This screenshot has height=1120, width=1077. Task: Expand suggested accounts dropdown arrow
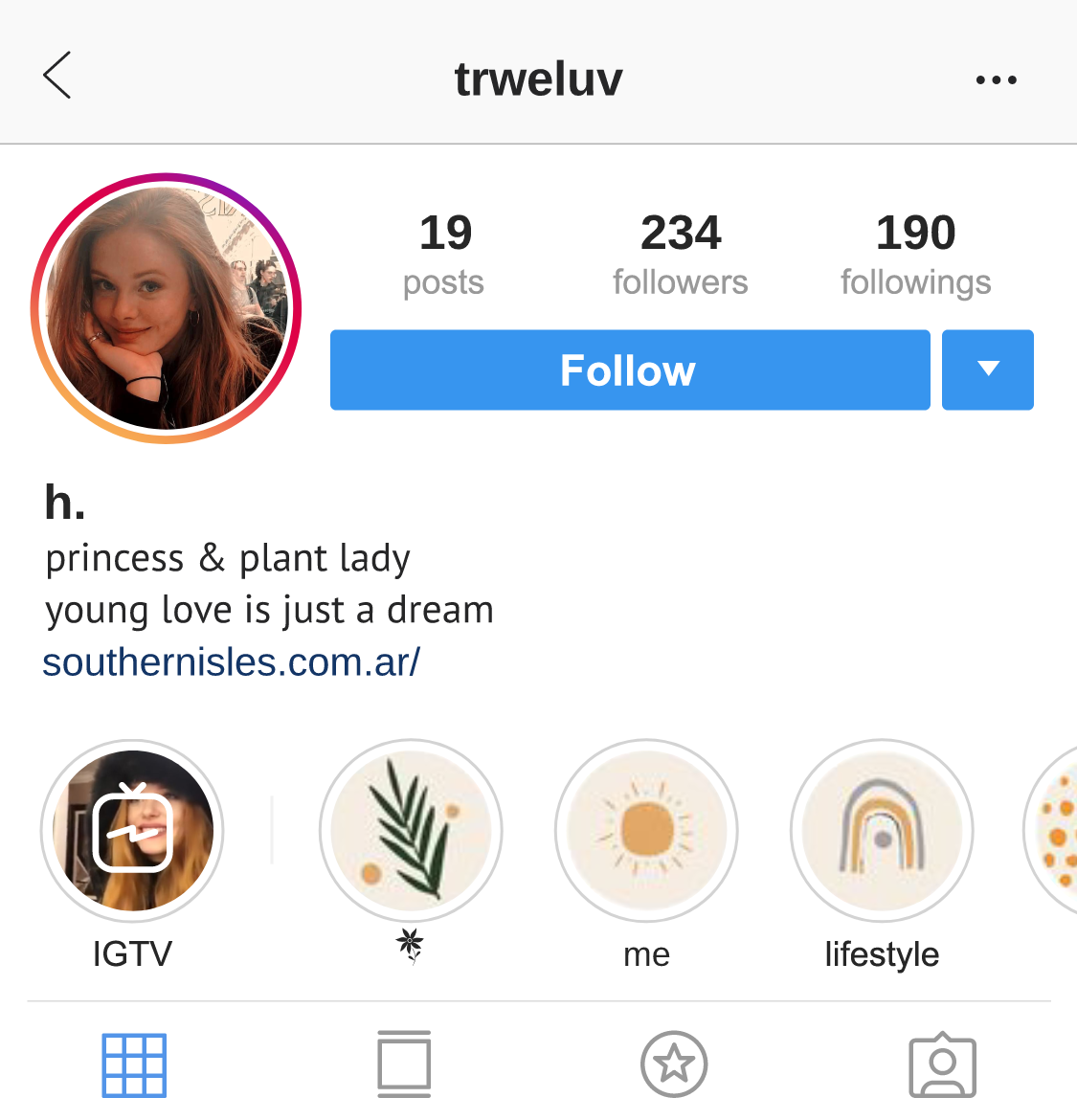(987, 370)
